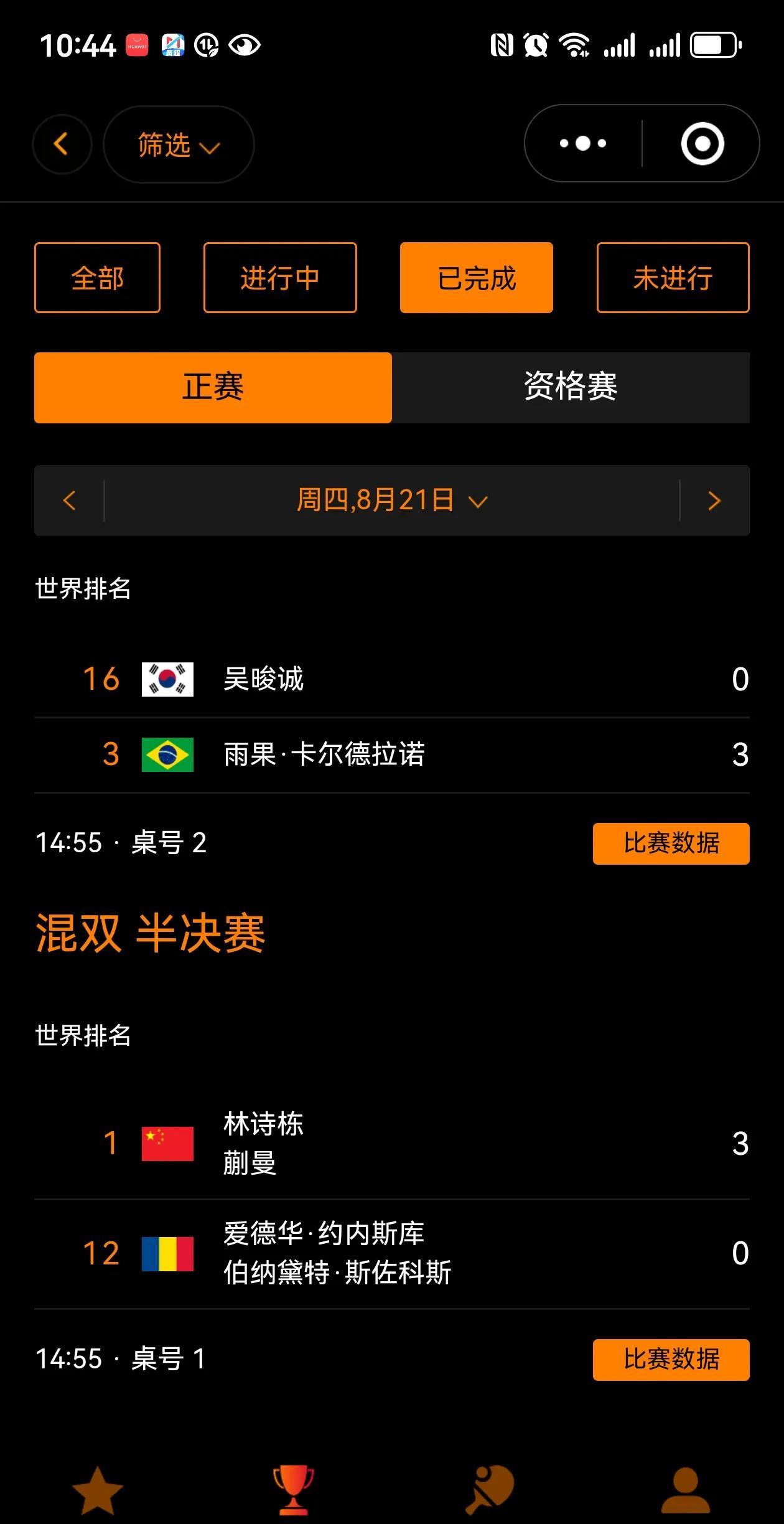Select the 已完成 filter
Image resolution: width=784 pixels, height=1524 pixels.
(x=477, y=278)
